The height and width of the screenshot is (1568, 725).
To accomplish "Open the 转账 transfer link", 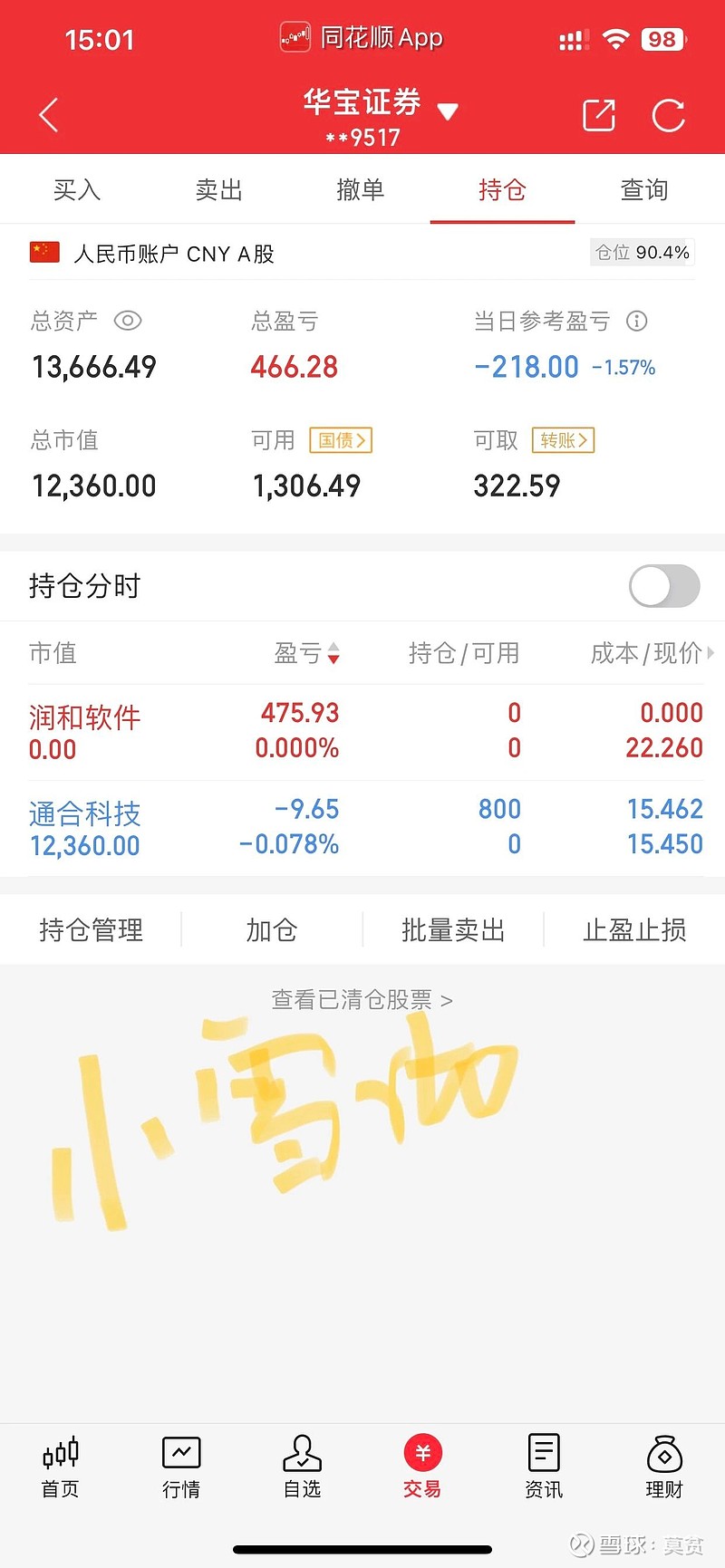I will [x=563, y=440].
